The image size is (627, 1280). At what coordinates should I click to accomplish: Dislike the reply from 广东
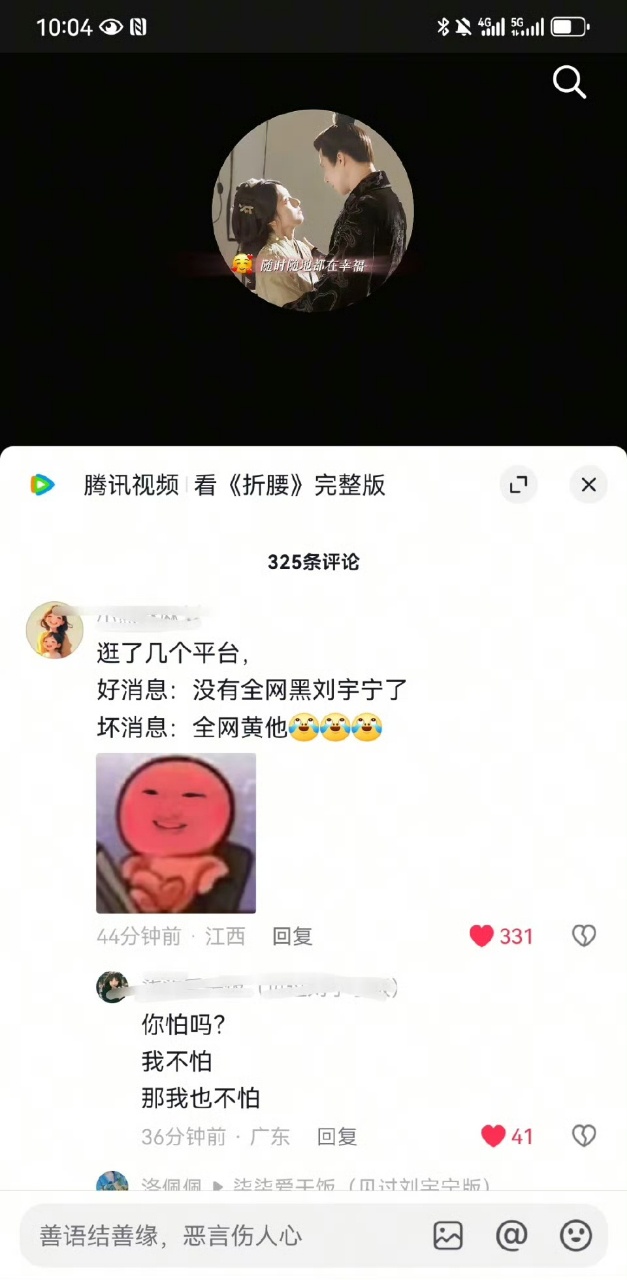[583, 1136]
